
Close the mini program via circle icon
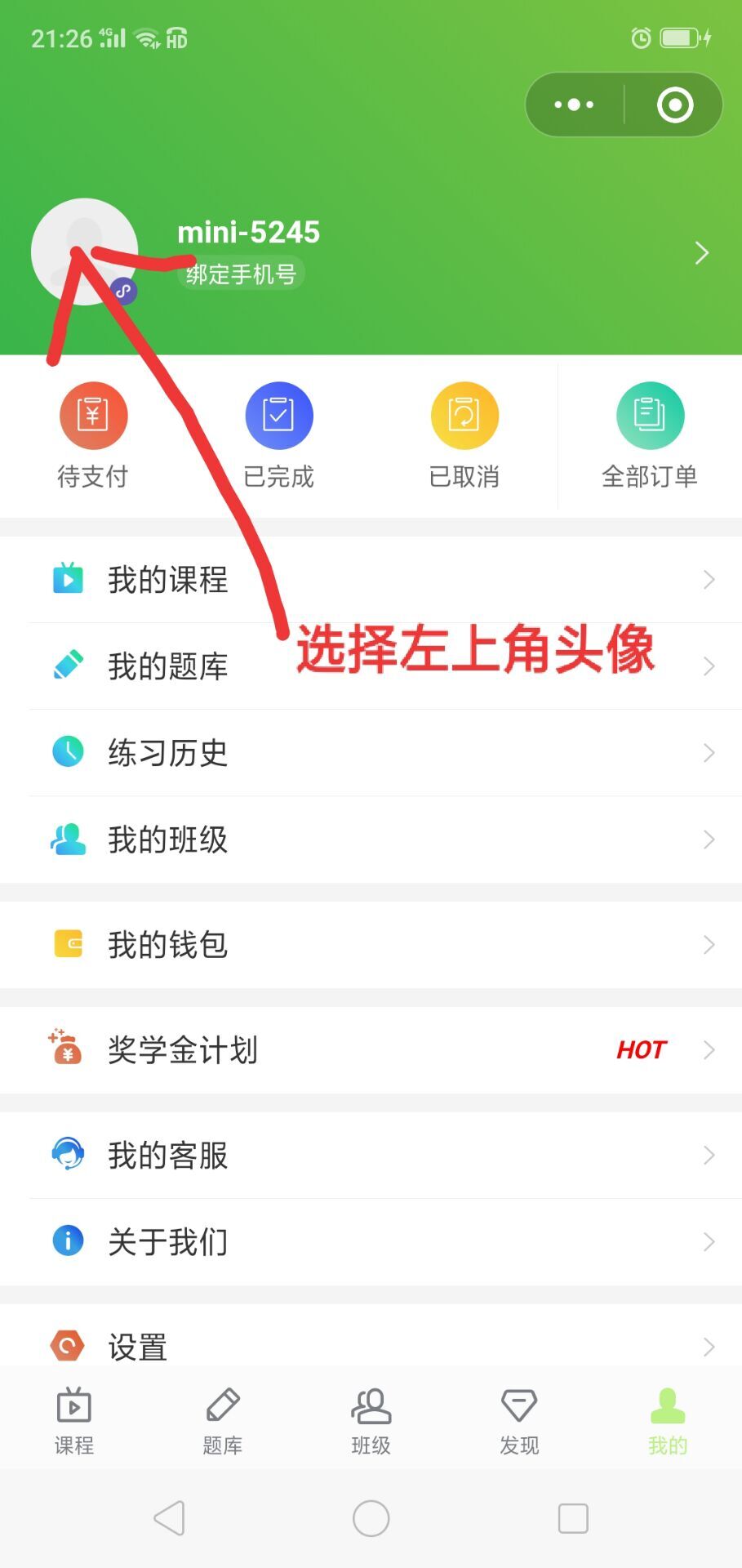coord(675,105)
